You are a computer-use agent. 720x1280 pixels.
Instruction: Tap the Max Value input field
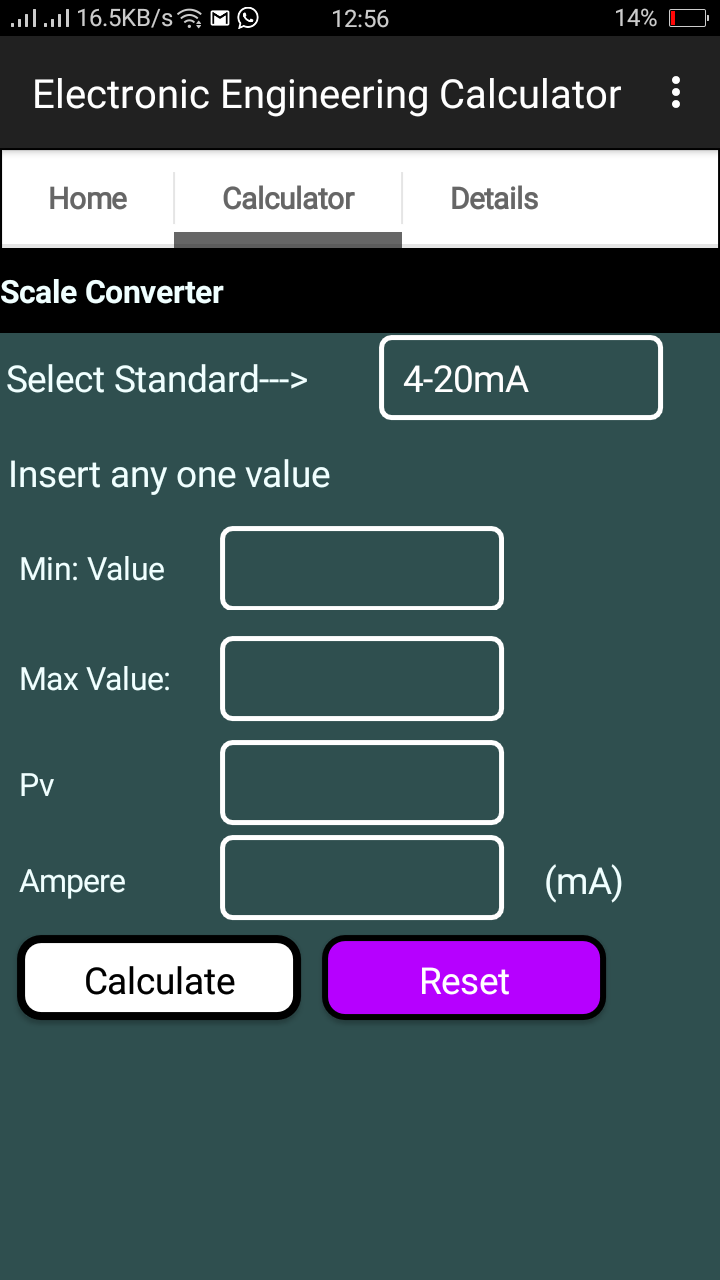[x=361, y=678]
